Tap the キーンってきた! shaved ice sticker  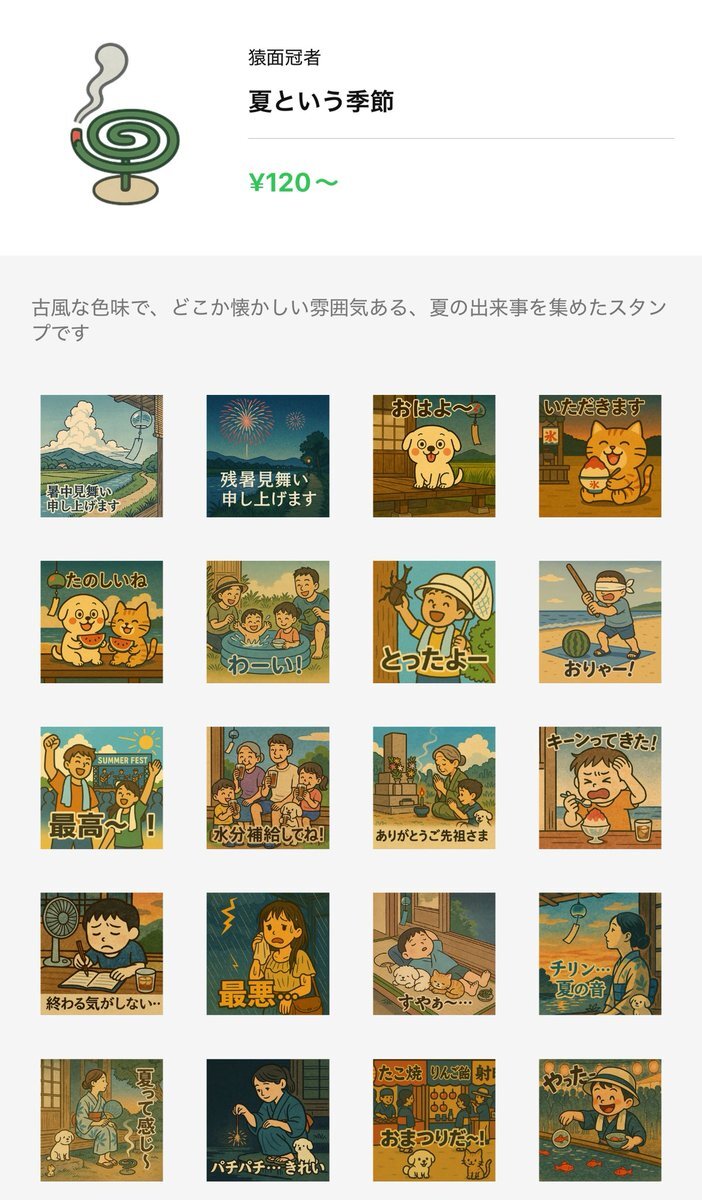click(600, 788)
